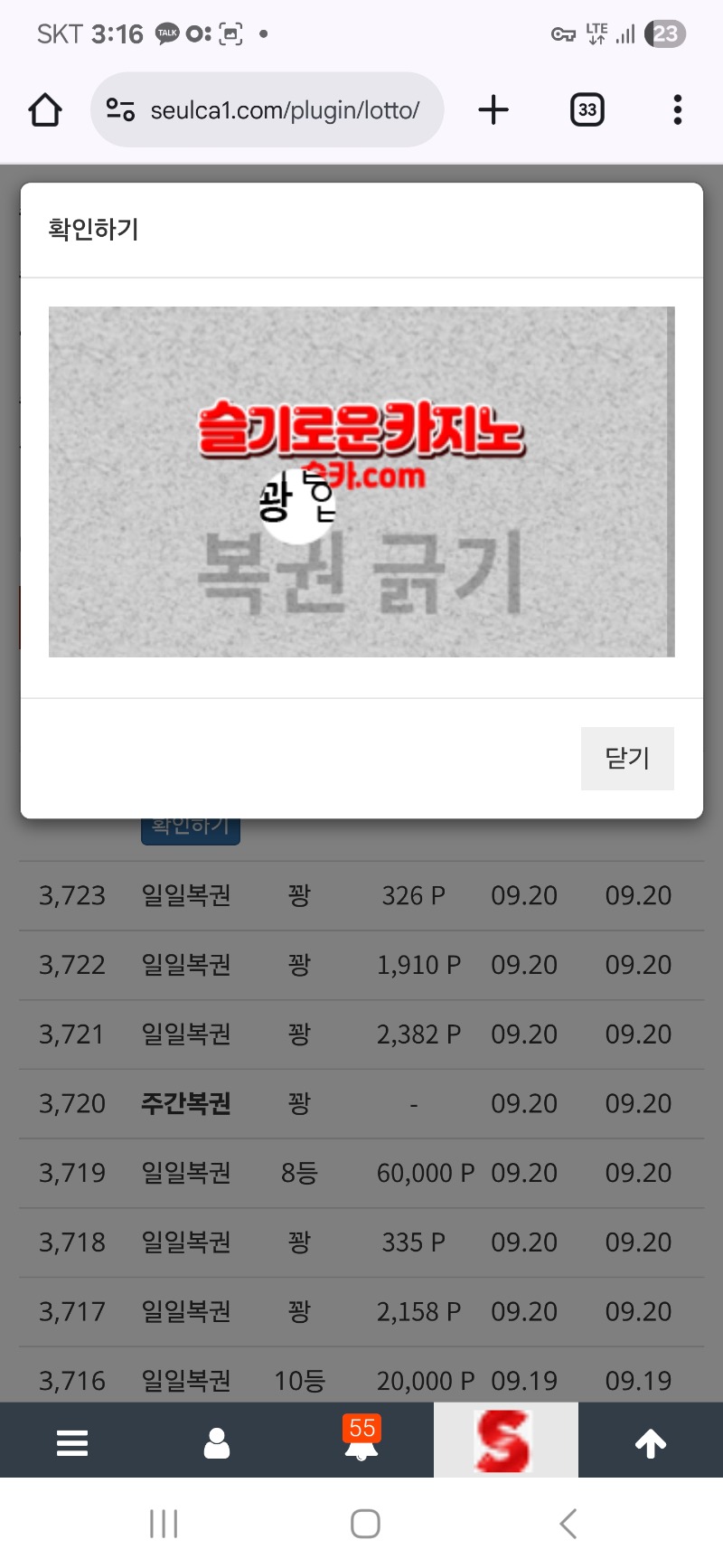Go back with the system back button
The image size is (723, 1568).
point(568,1524)
